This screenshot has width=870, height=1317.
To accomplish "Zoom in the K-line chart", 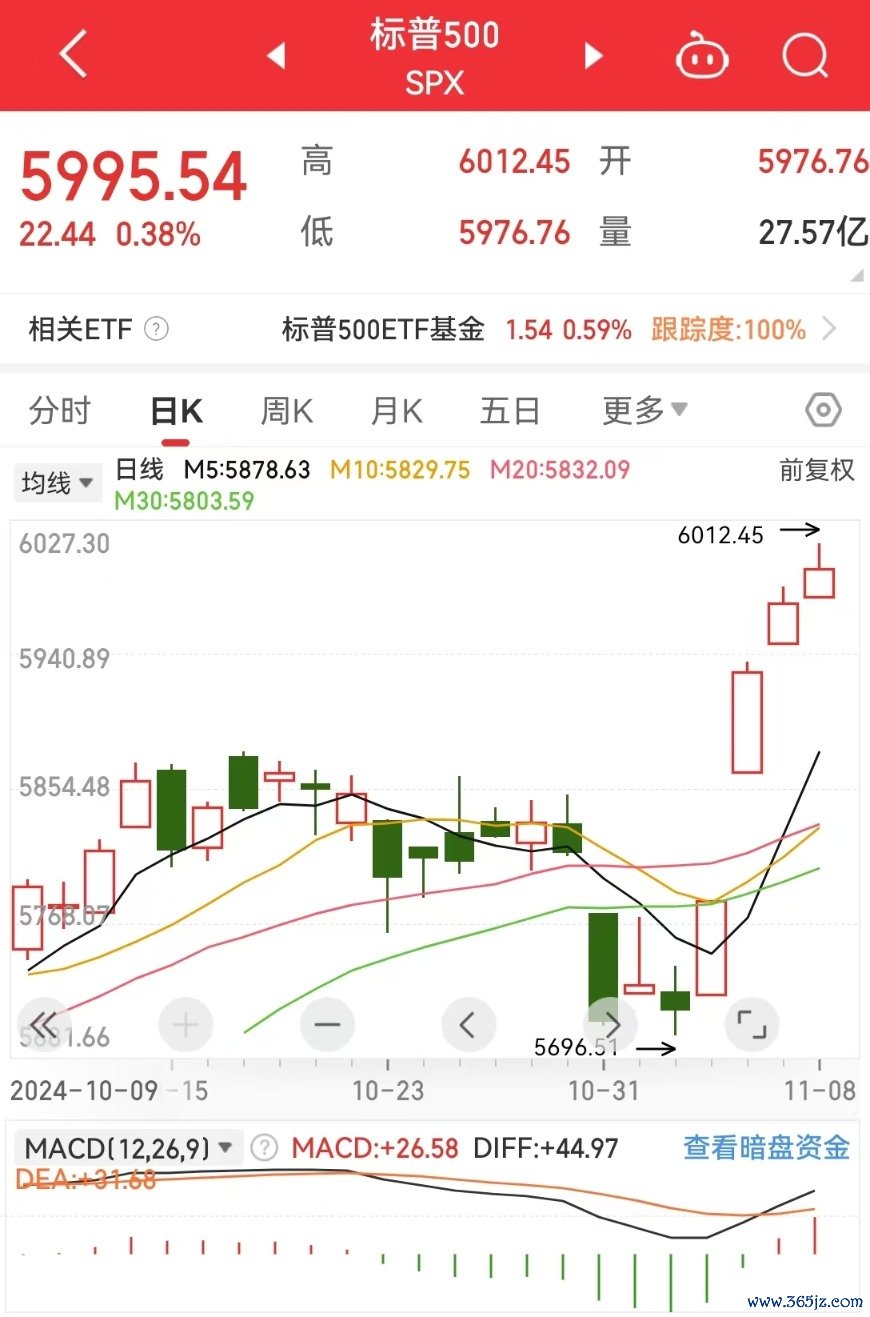I will pyautogui.click(x=186, y=1024).
